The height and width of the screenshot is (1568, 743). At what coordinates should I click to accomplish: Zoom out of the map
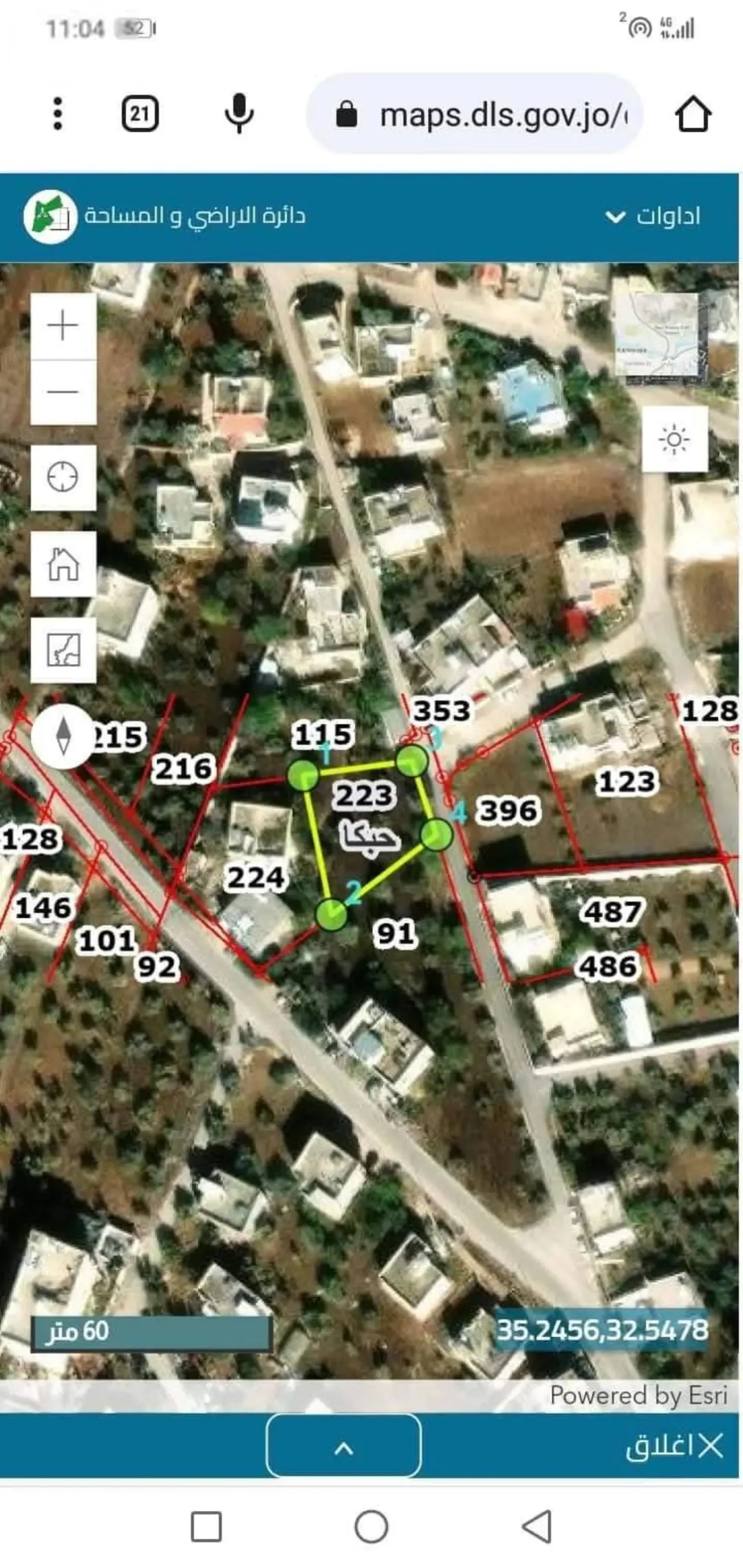tap(63, 392)
